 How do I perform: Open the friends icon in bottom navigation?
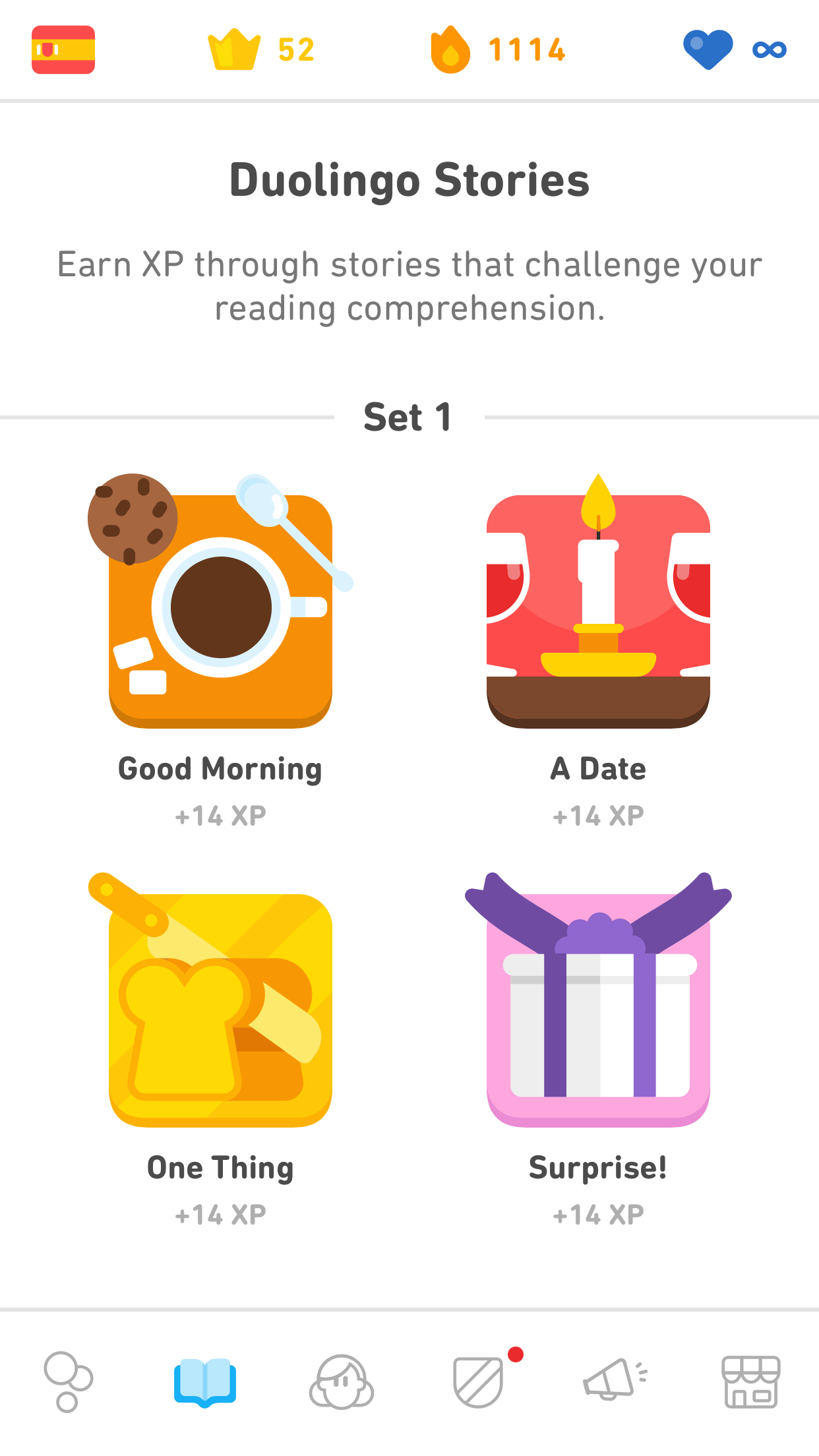tap(69, 1383)
